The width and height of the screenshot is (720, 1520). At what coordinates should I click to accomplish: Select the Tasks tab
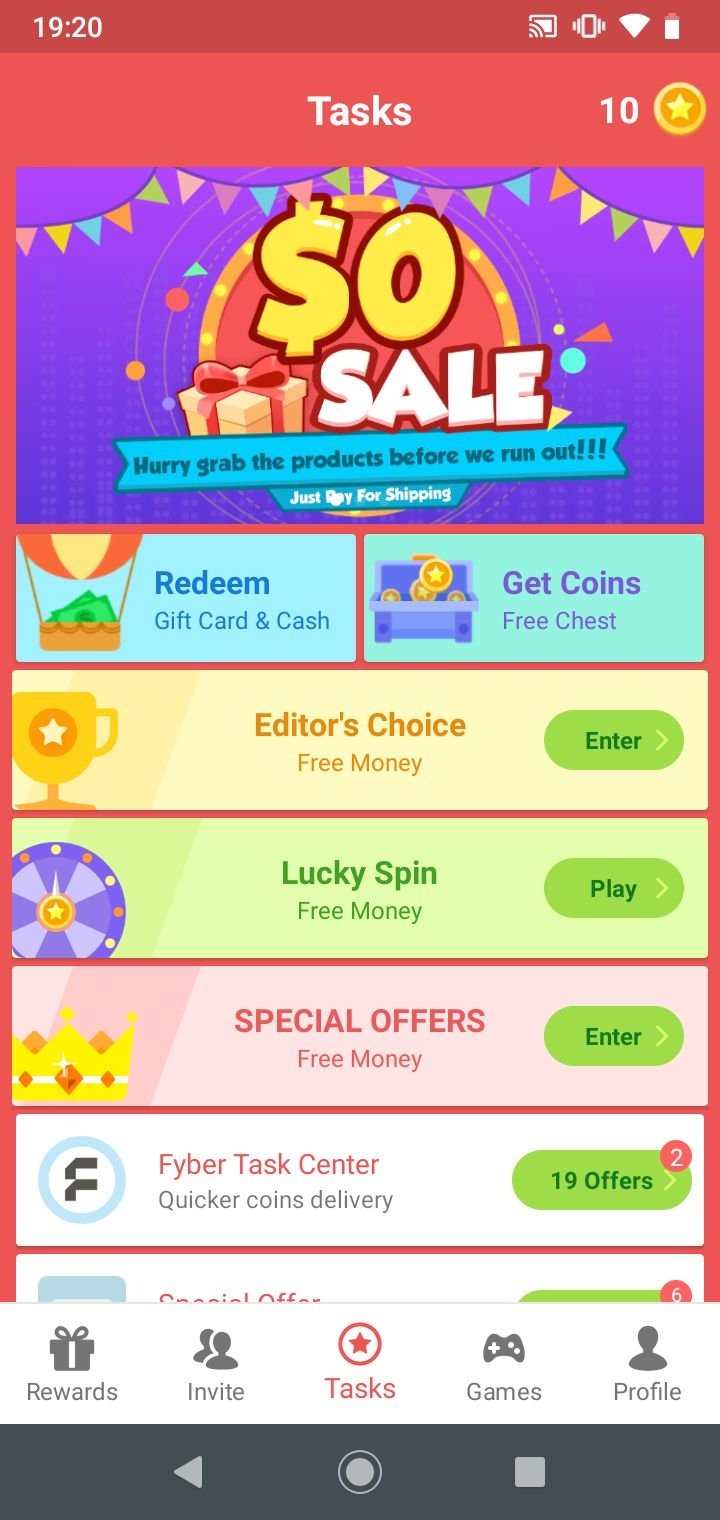tap(360, 1364)
